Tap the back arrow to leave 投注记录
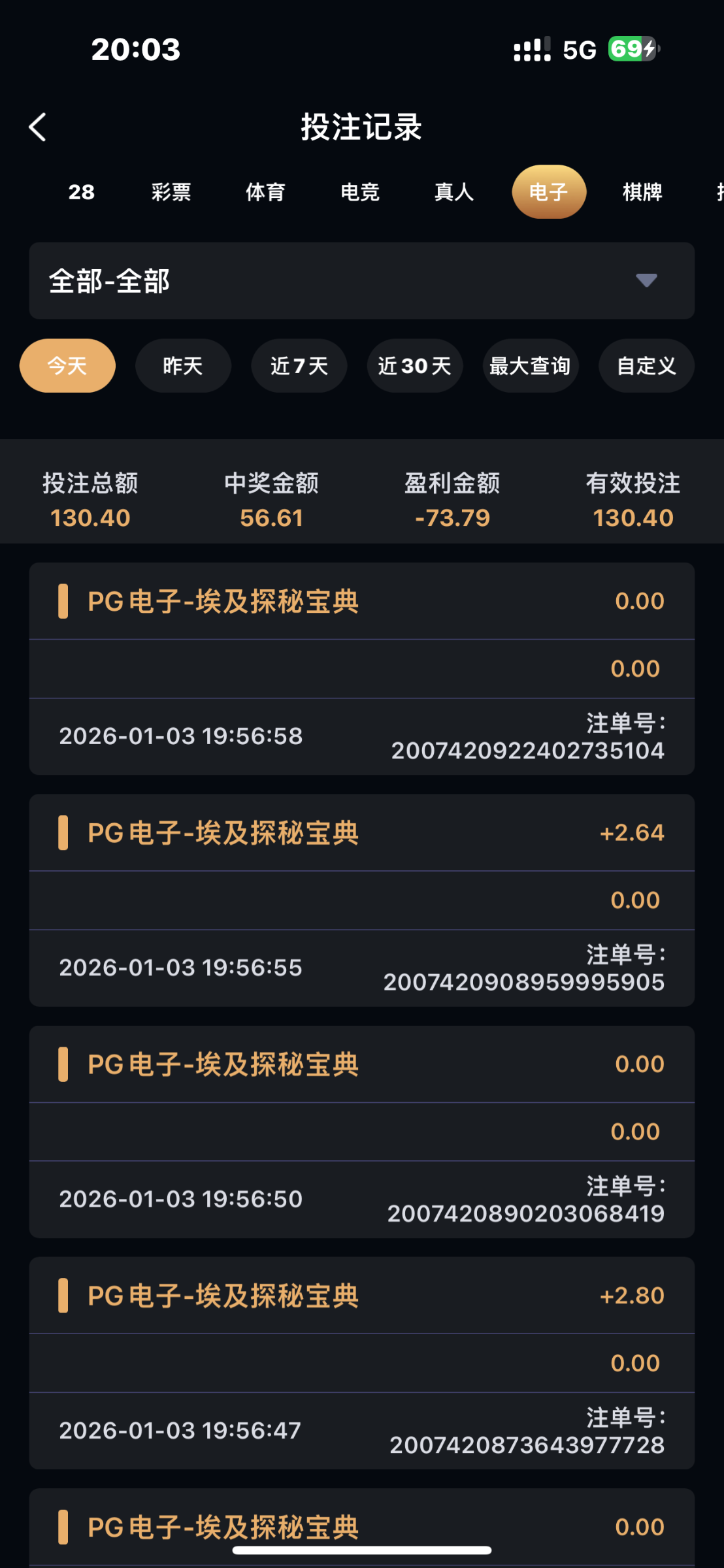Viewport: 724px width, 1568px height. pyautogui.click(x=37, y=127)
